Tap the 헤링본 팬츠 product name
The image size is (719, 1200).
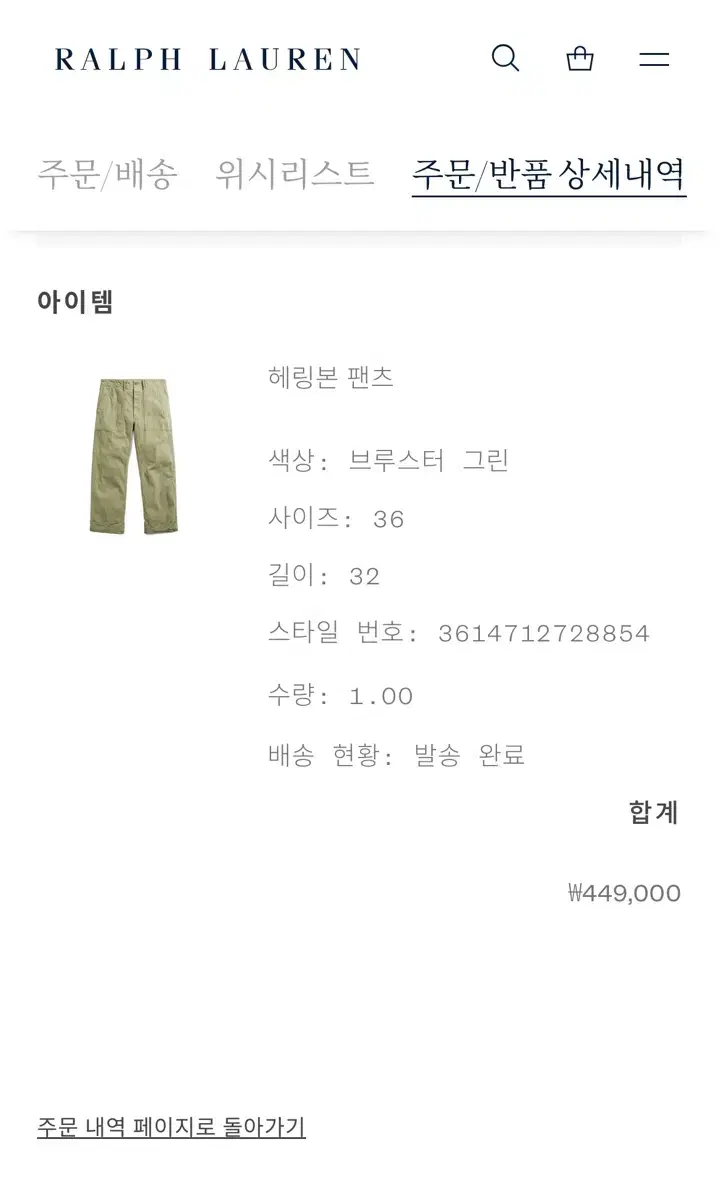[331, 377]
